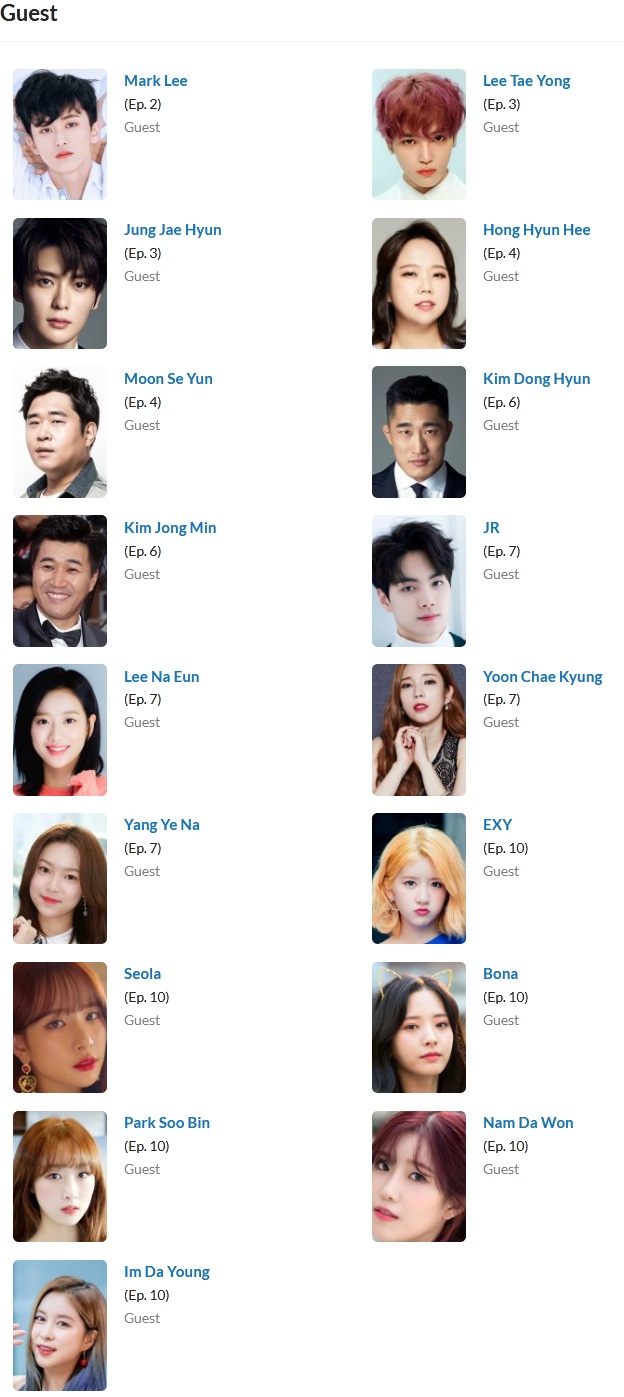
Task: Open Yoon Chae Kyung's name link
Action: (x=542, y=677)
